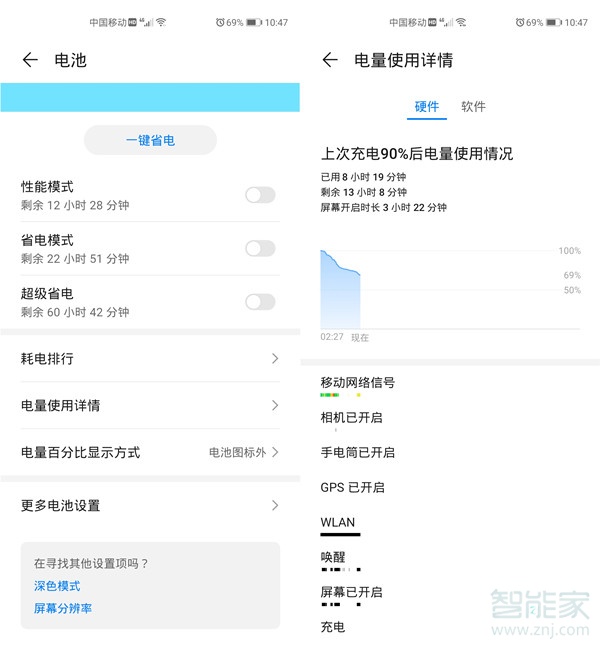Viewport: 600px width, 649px height.
Task: Toggle the 超级省电 switch
Action: [260, 302]
